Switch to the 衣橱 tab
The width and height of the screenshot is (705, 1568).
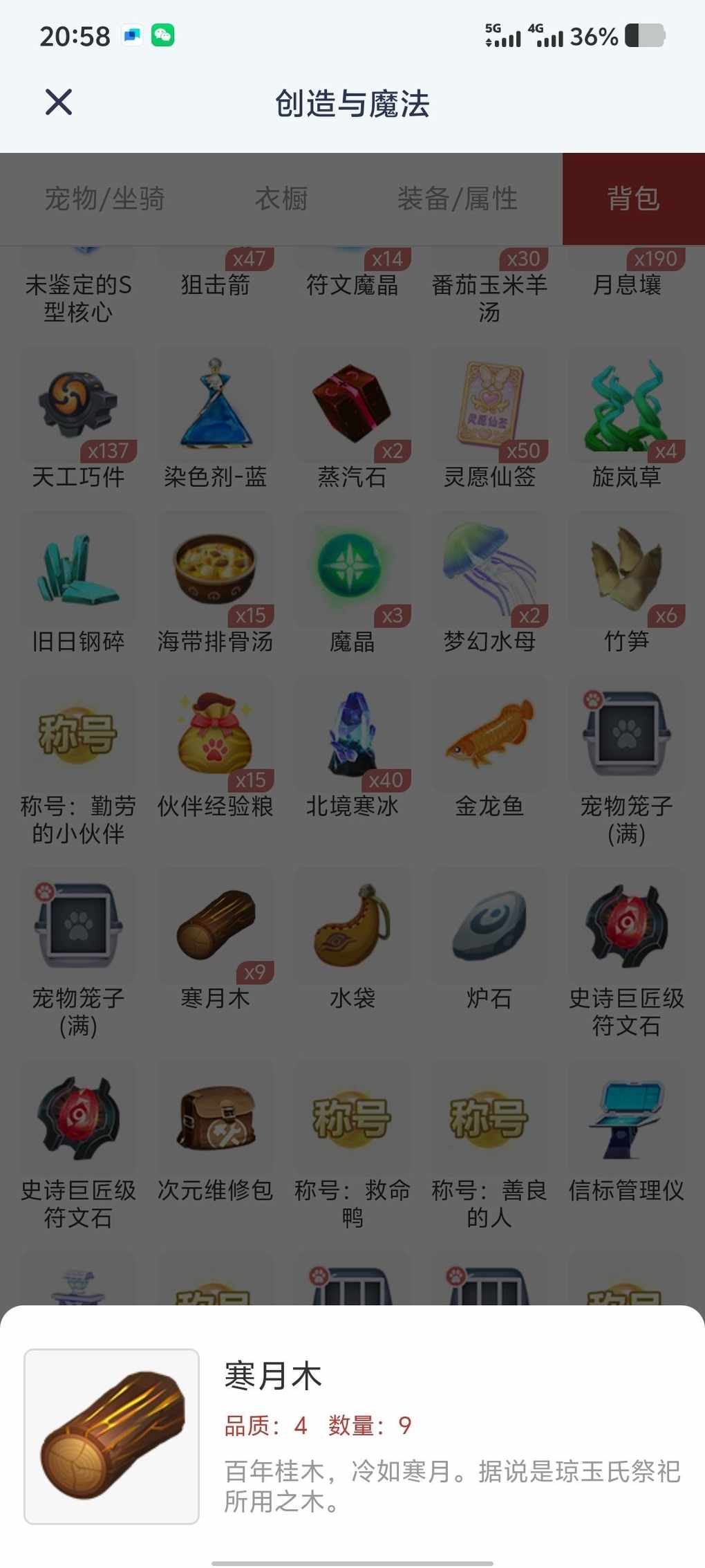pyautogui.click(x=281, y=199)
